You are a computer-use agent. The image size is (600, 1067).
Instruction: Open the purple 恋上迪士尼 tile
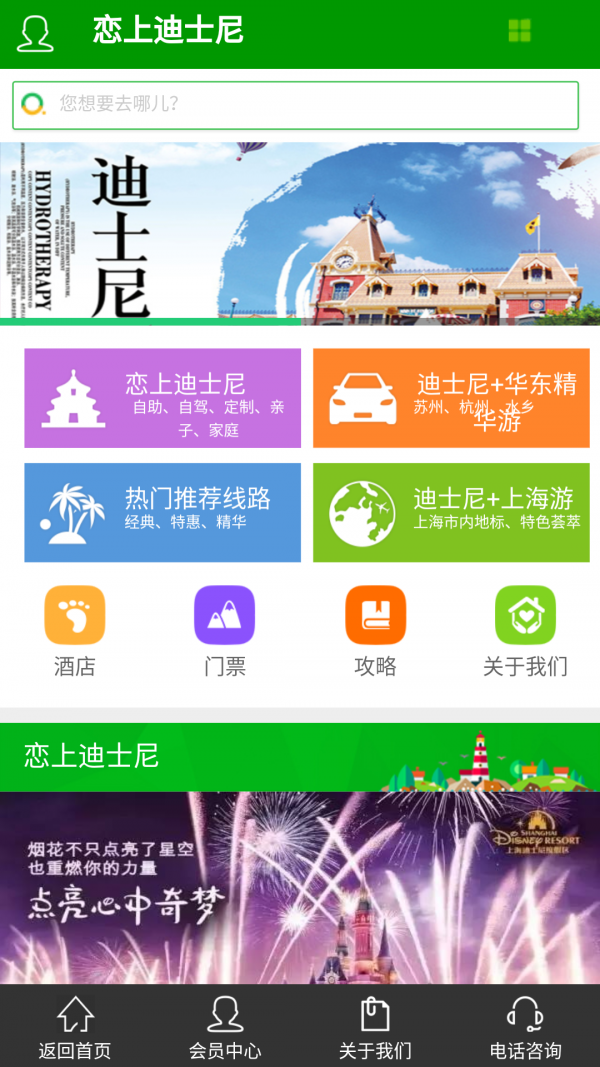point(162,398)
